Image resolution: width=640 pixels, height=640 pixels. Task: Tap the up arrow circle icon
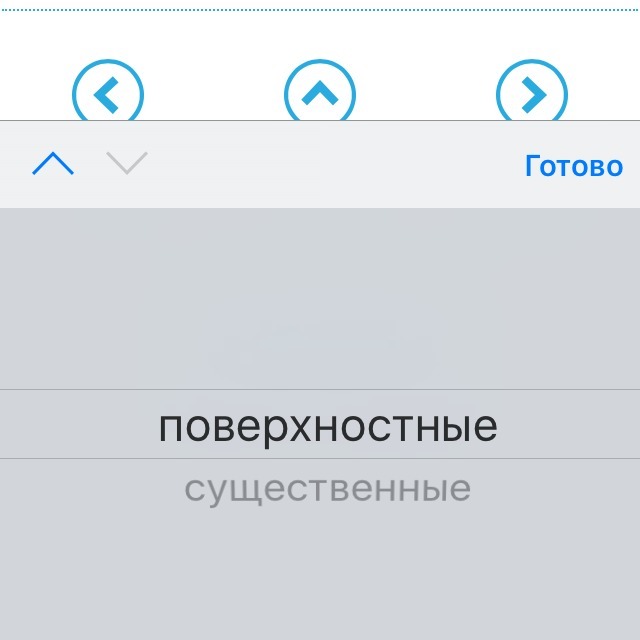click(320, 95)
